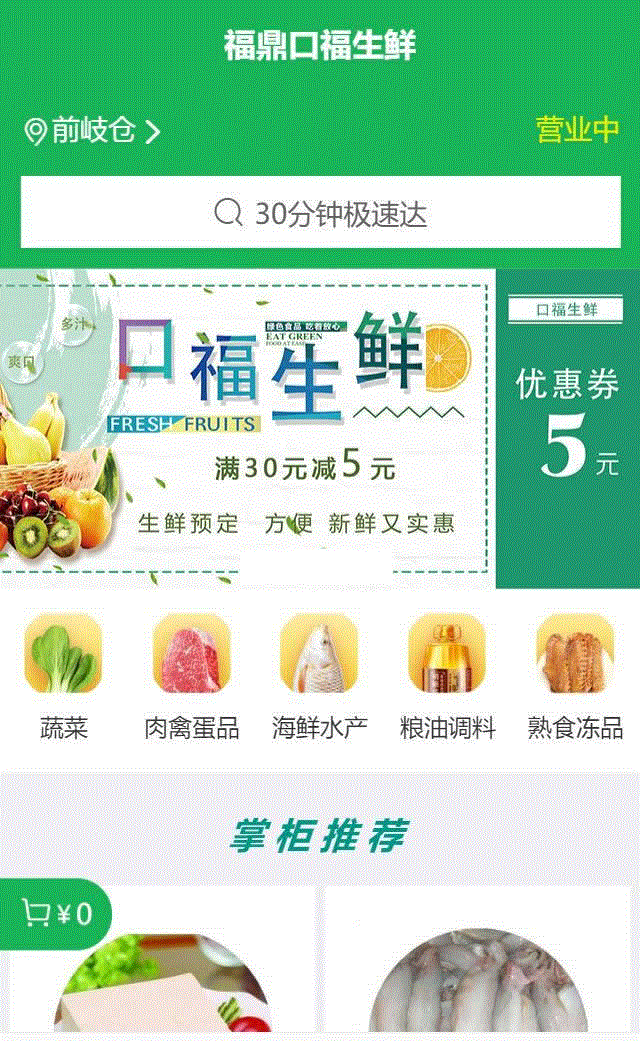Image resolution: width=640 pixels, height=1041 pixels.
Task: Browse the 肉禽蛋品 category
Action: [192, 675]
